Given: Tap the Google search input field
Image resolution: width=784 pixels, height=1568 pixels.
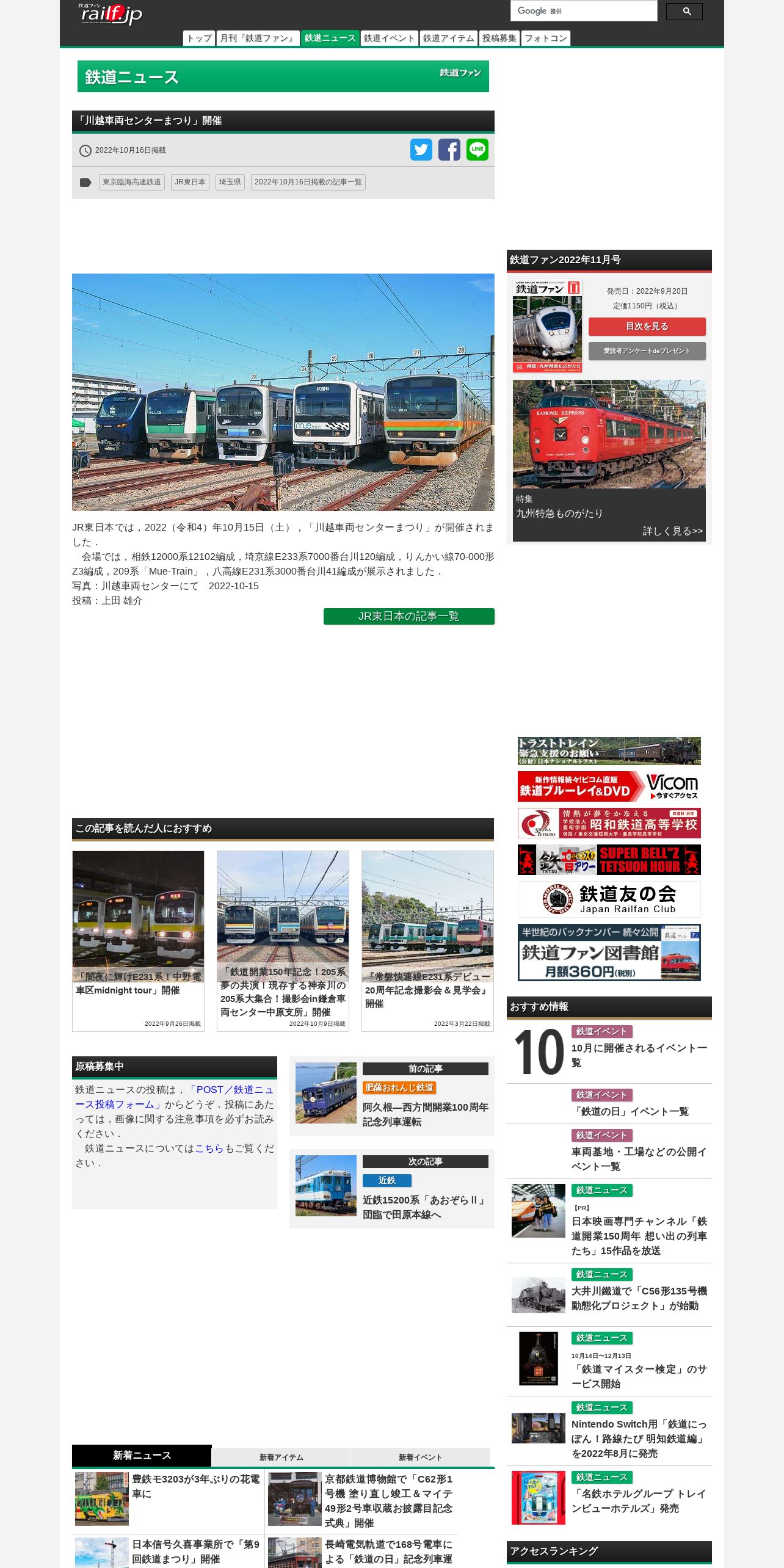Looking at the screenshot, I should tap(583, 11).
